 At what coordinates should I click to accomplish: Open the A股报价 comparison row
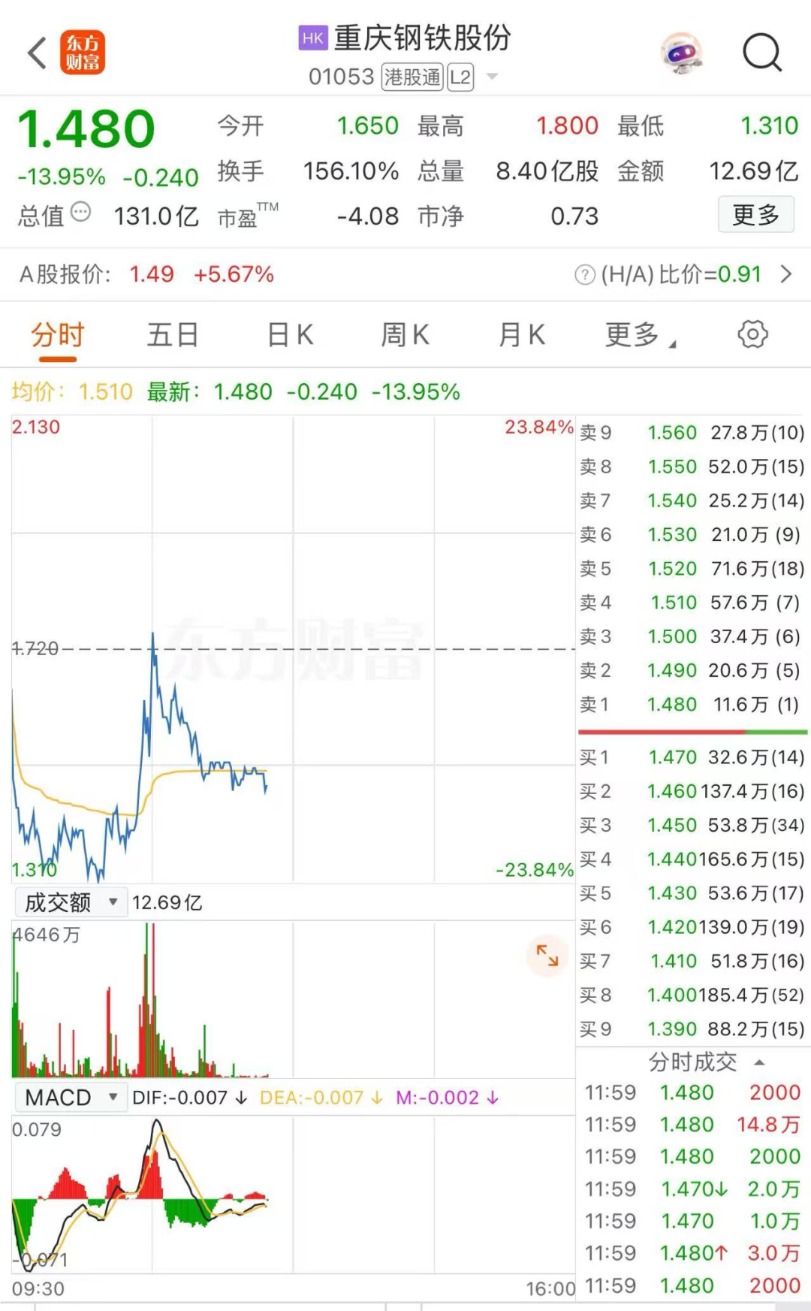tap(405, 274)
